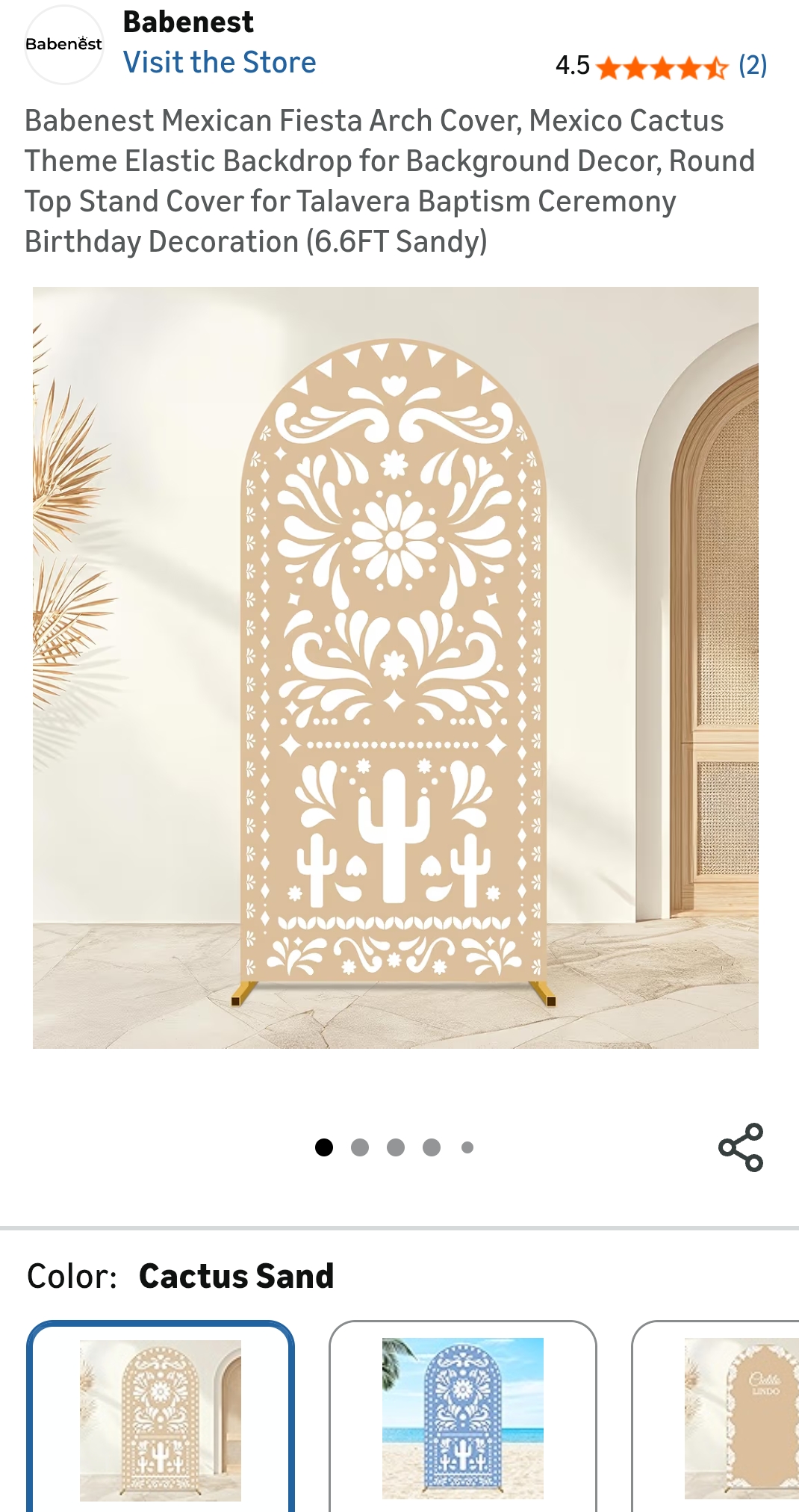Select the sandy Lindo arch color option
The image size is (799, 1512).
coord(739,1419)
